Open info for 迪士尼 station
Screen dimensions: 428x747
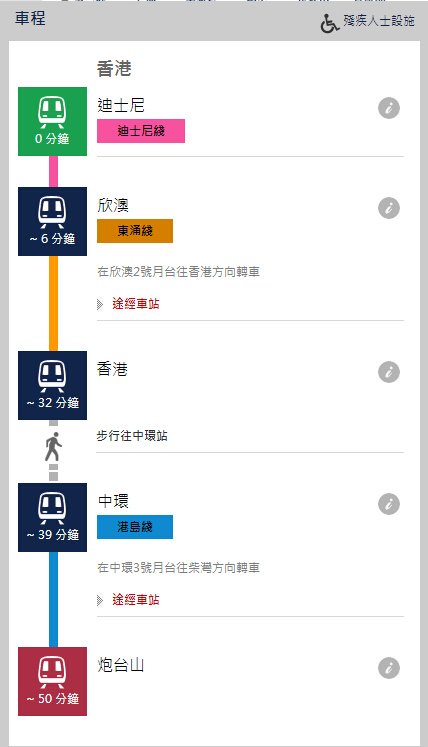tap(389, 108)
